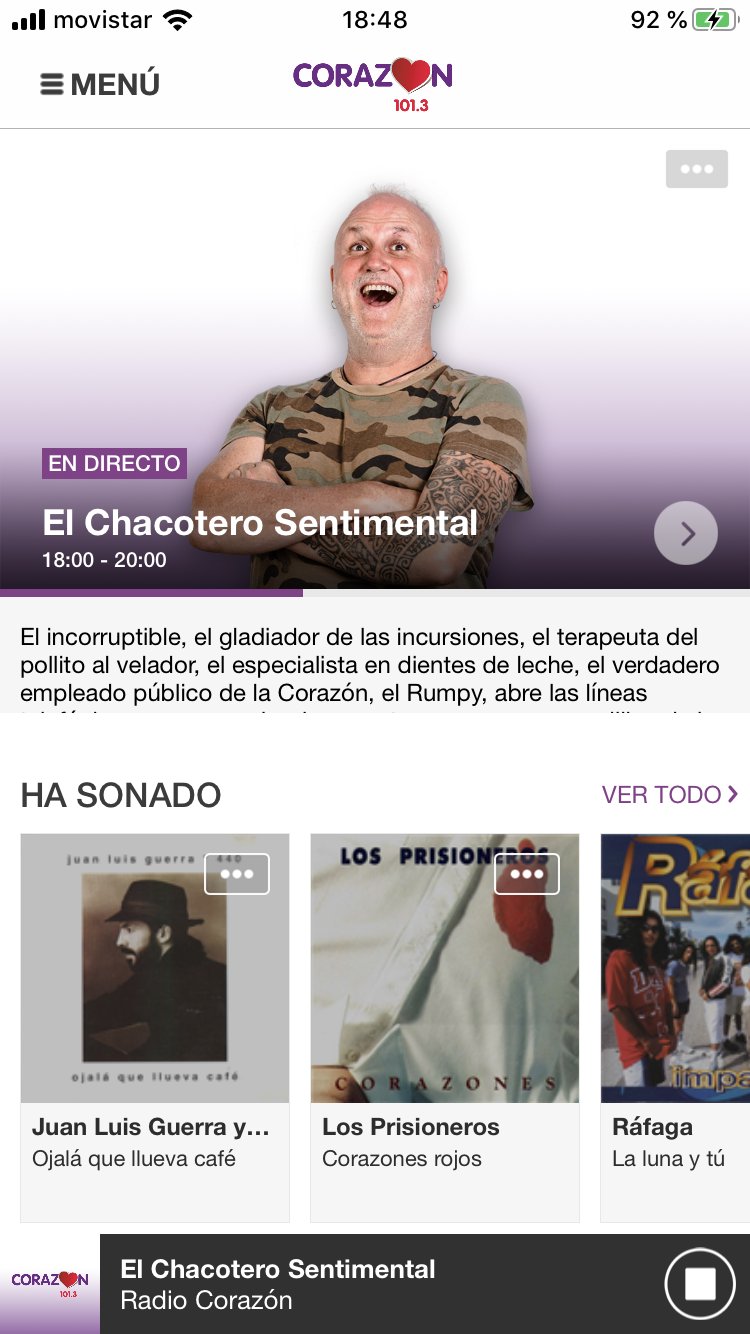Image resolution: width=750 pixels, height=1334 pixels.
Task: Open options for the Juan Luis Guerra song
Action: tap(237, 874)
